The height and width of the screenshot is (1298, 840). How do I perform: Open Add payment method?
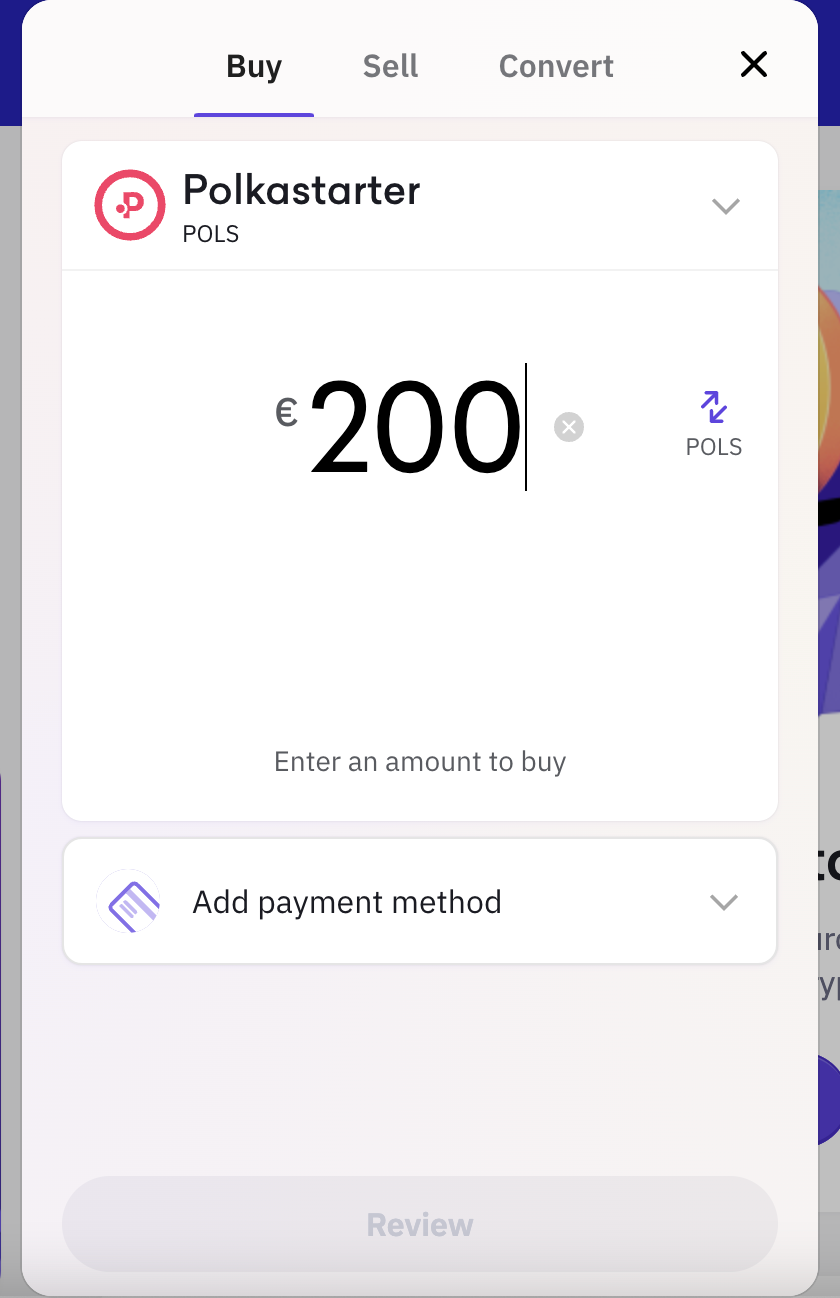tap(420, 902)
